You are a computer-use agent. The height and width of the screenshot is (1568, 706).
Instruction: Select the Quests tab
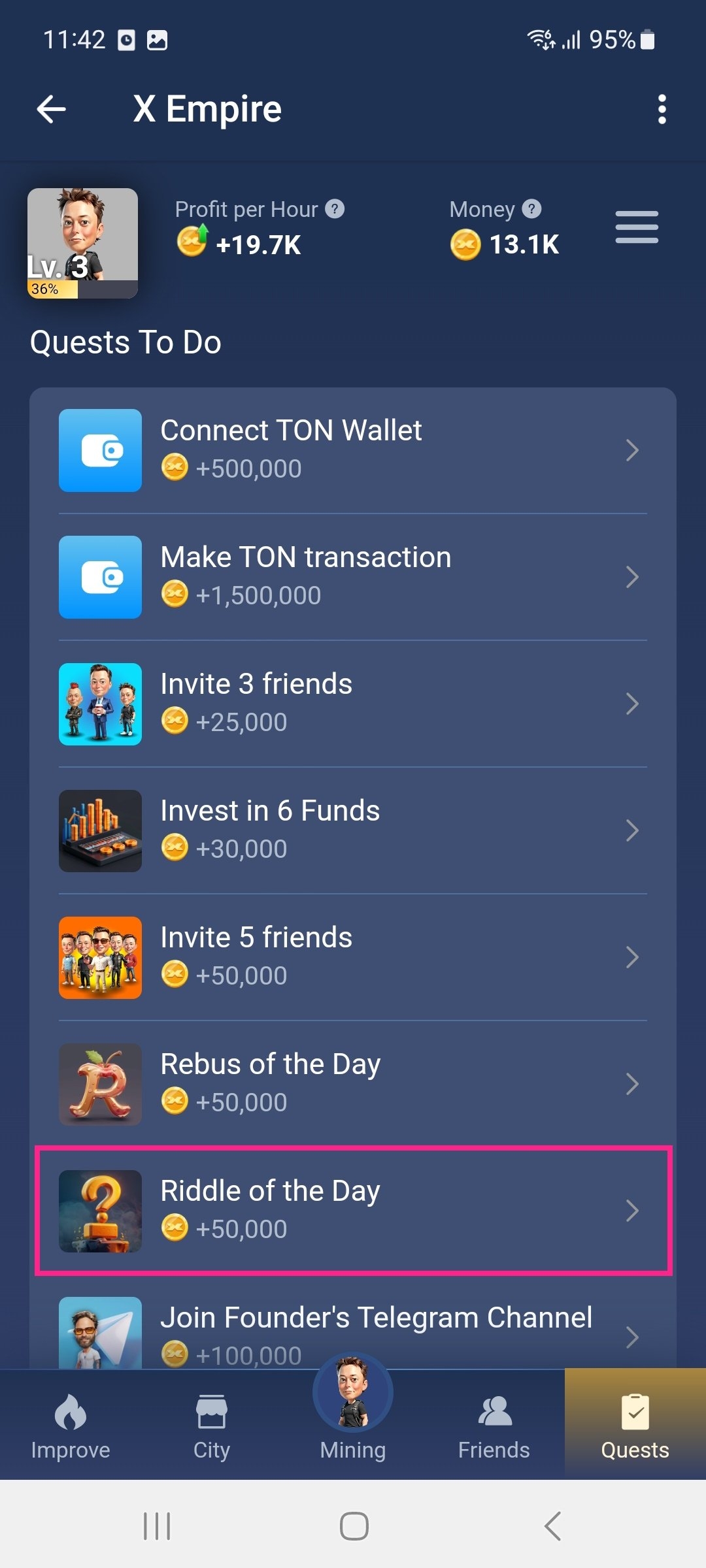pyautogui.click(x=635, y=1426)
